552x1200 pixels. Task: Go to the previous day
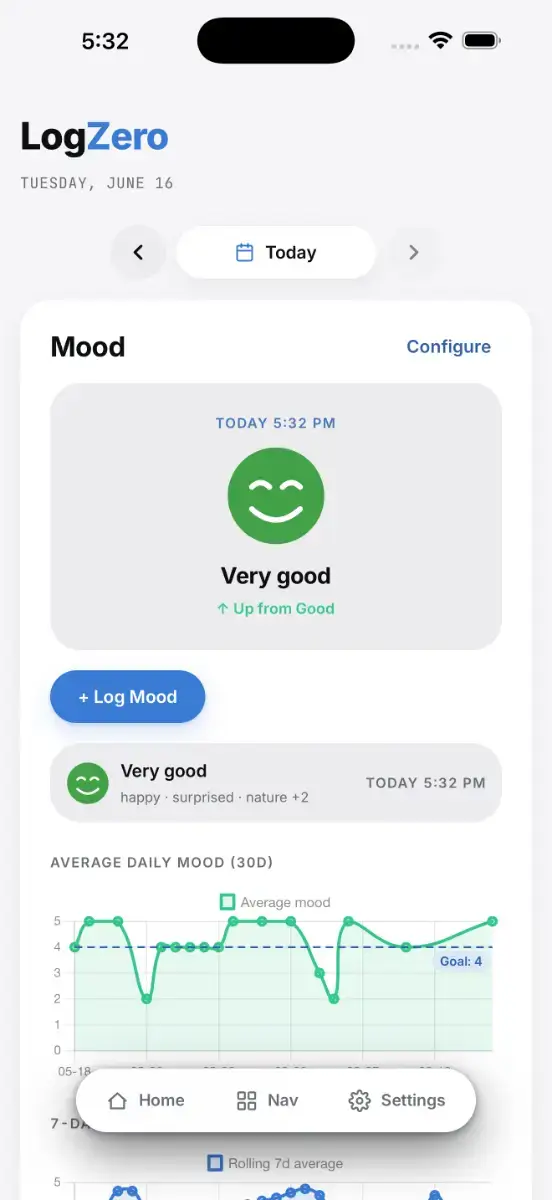pos(138,253)
